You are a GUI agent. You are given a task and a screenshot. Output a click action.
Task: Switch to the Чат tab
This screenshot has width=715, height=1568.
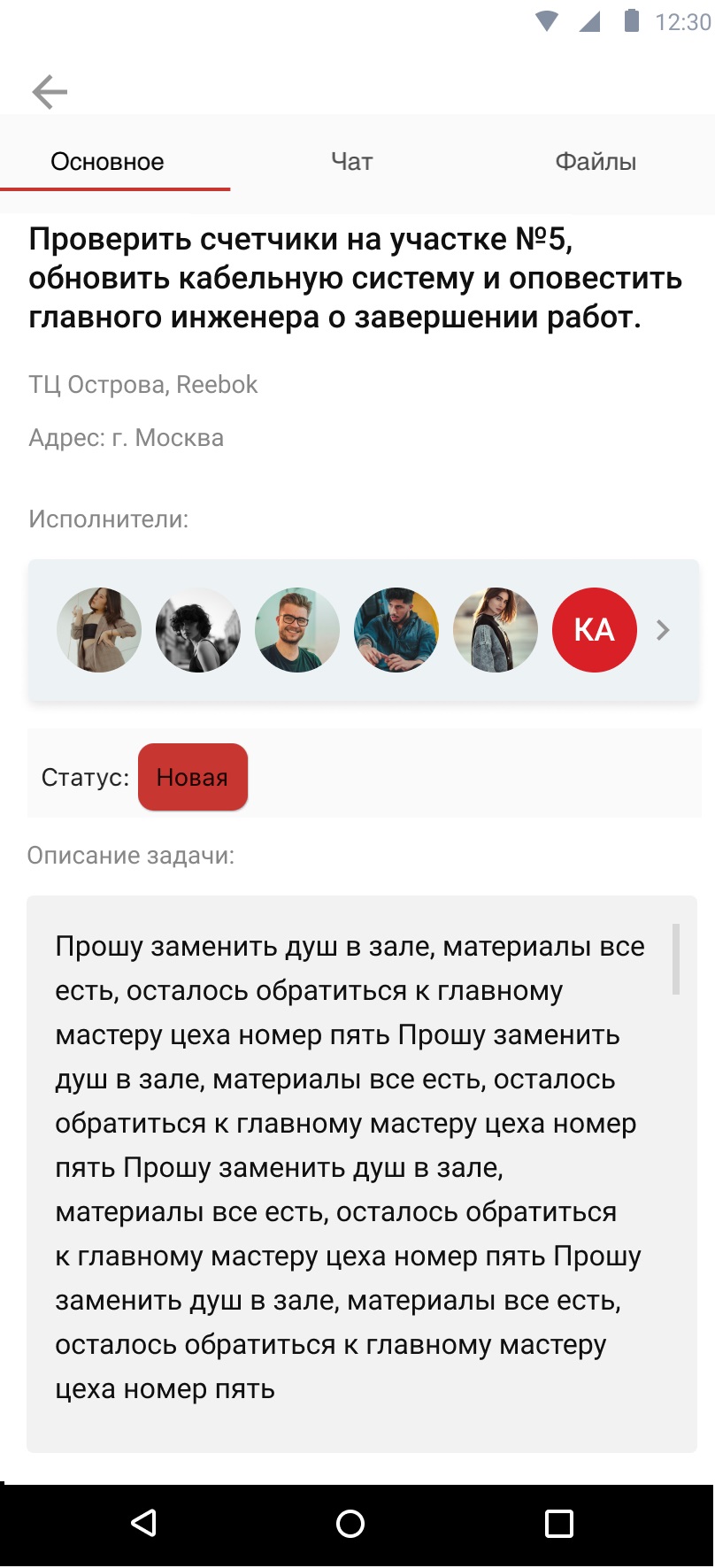pyautogui.click(x=351, y=162)
